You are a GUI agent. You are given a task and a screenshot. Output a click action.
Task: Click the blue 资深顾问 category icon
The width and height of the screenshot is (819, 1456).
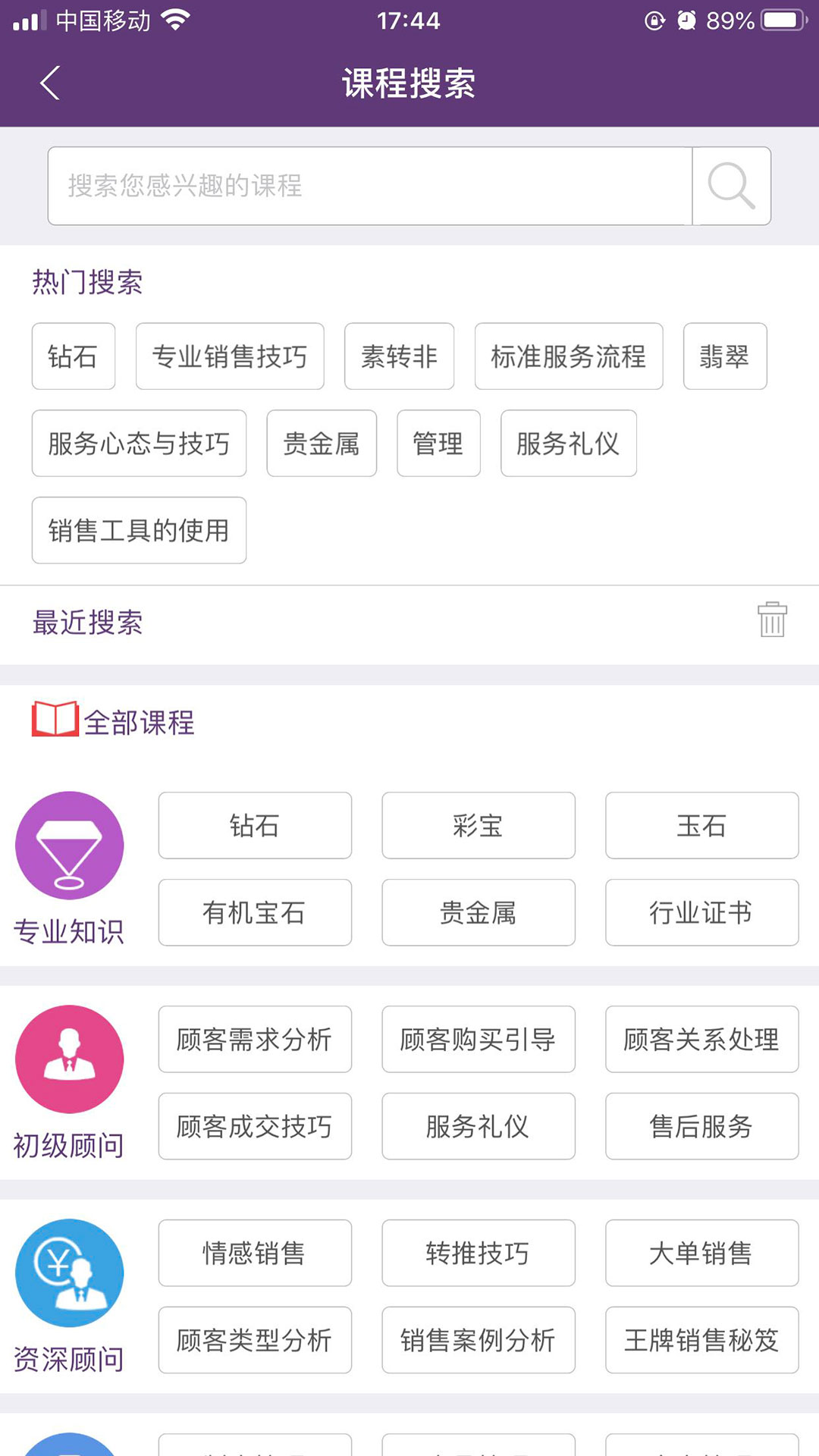69,1272
